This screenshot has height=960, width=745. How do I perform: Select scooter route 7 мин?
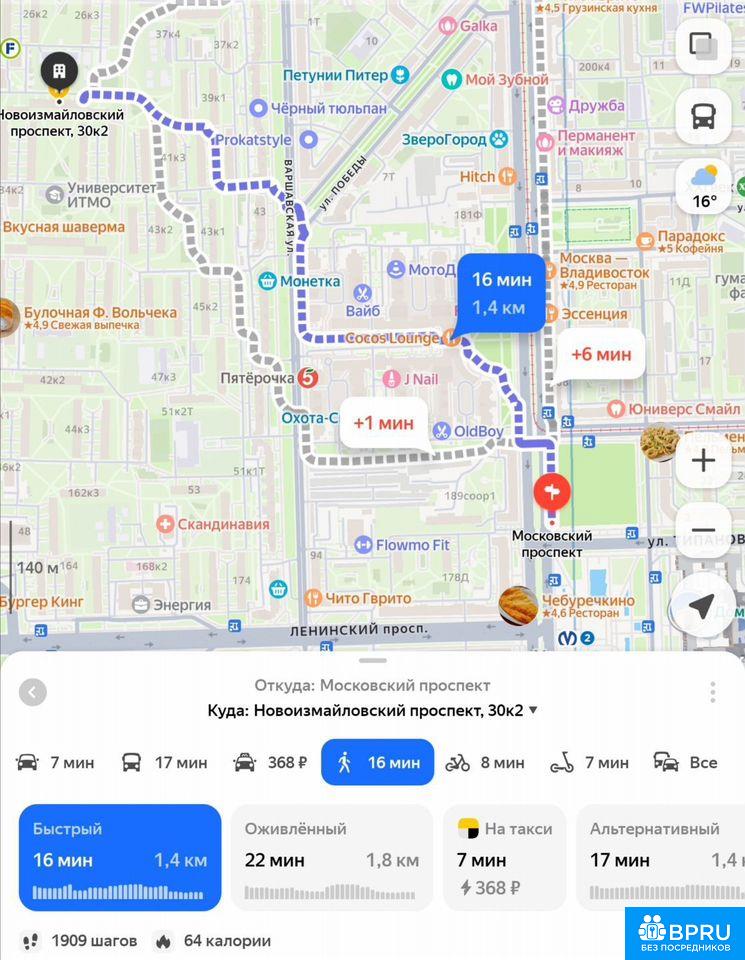pyautogui.click(x=589, y=762)
